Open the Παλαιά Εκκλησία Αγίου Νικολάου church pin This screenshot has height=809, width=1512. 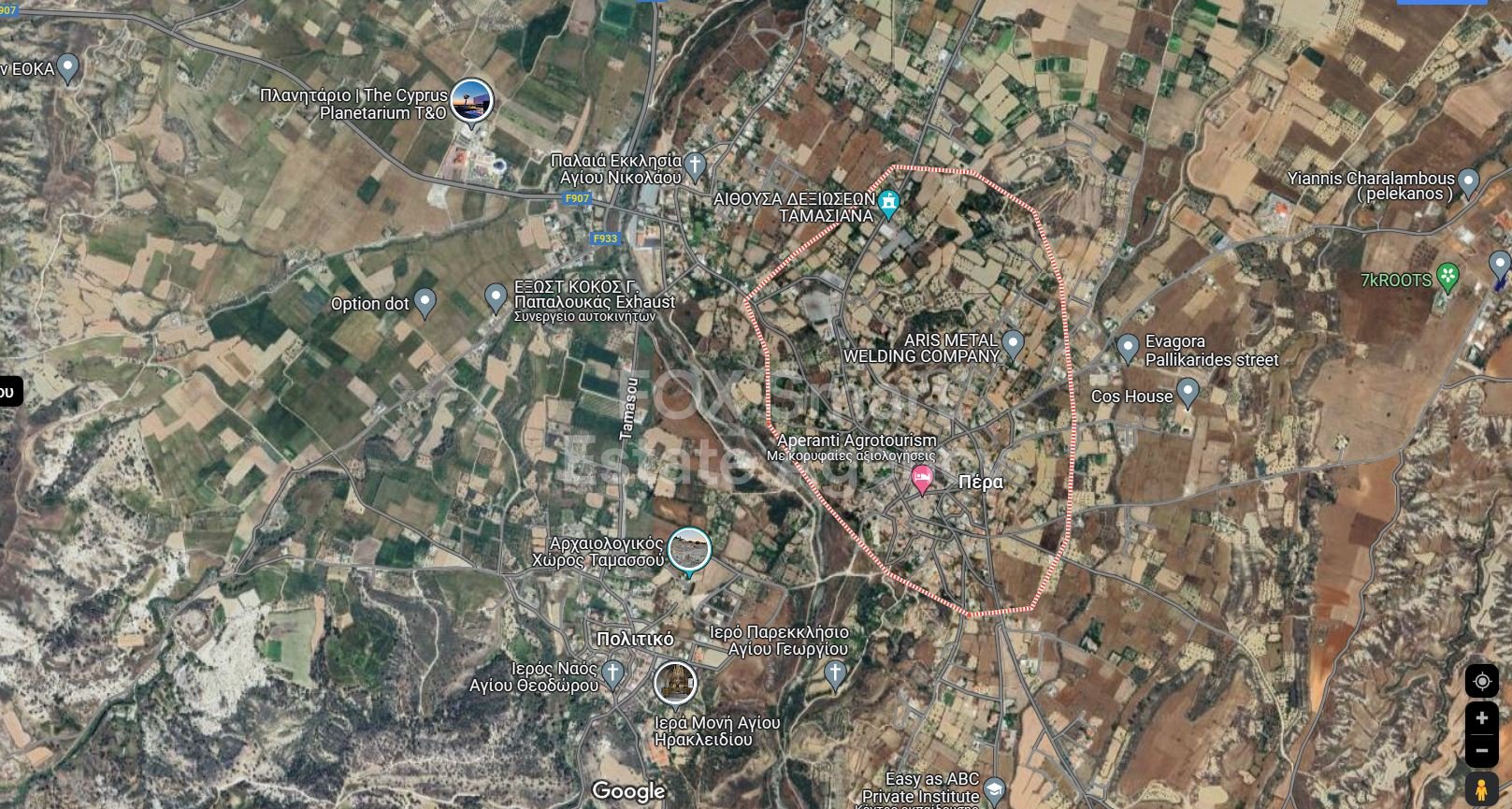point(695,166)
